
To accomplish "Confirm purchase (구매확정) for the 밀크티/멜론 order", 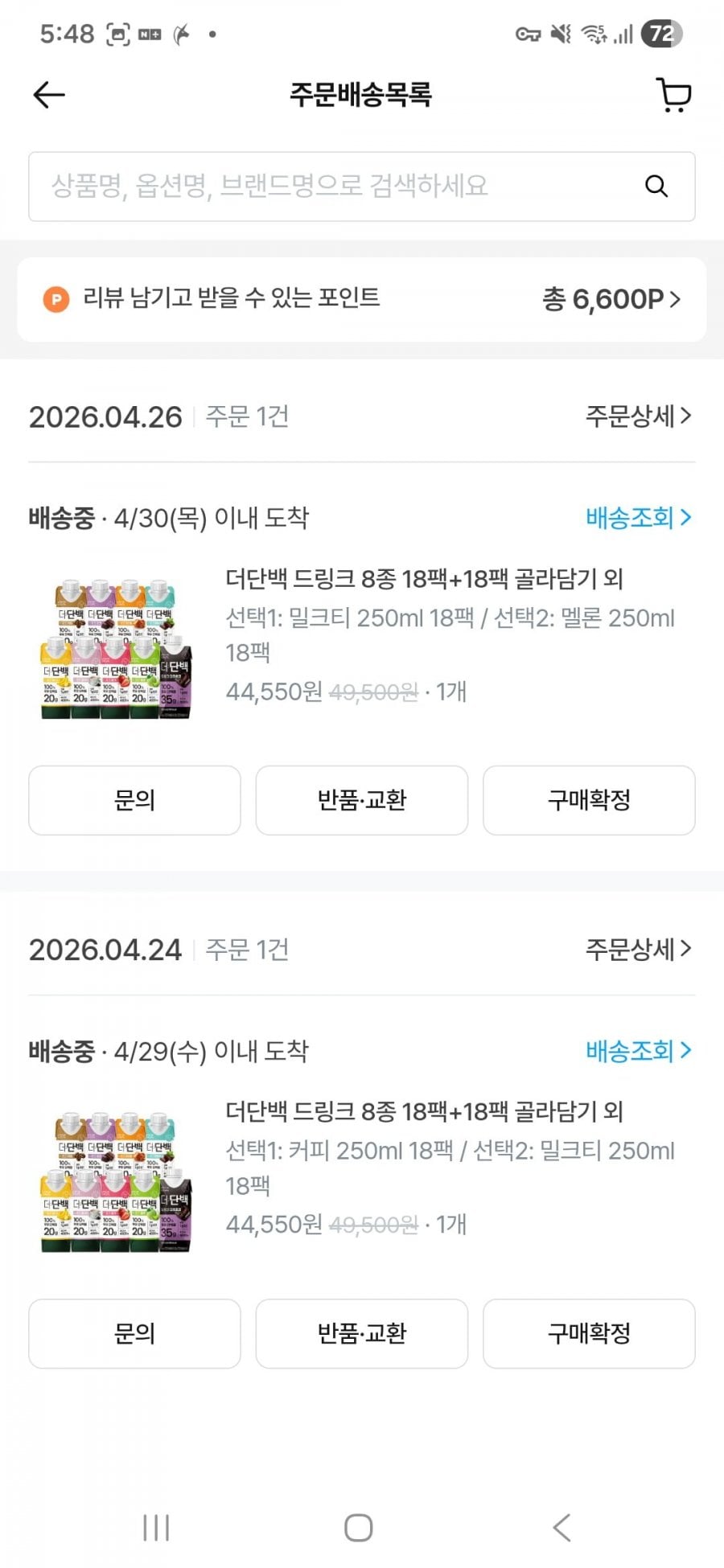I will (x=589, y=800).
